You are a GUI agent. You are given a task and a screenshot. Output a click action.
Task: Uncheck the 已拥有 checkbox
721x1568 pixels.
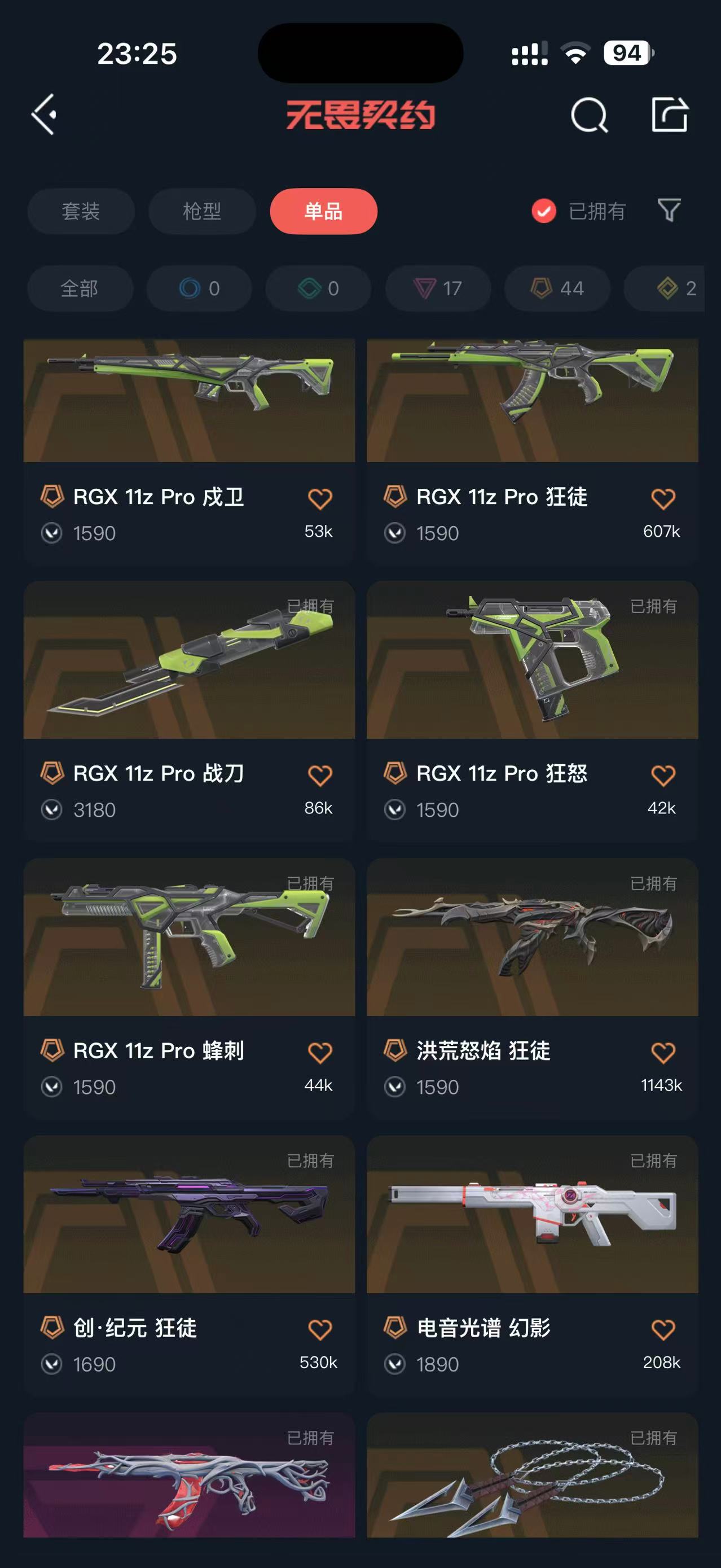pyautogui.click(x=543, y=211)
